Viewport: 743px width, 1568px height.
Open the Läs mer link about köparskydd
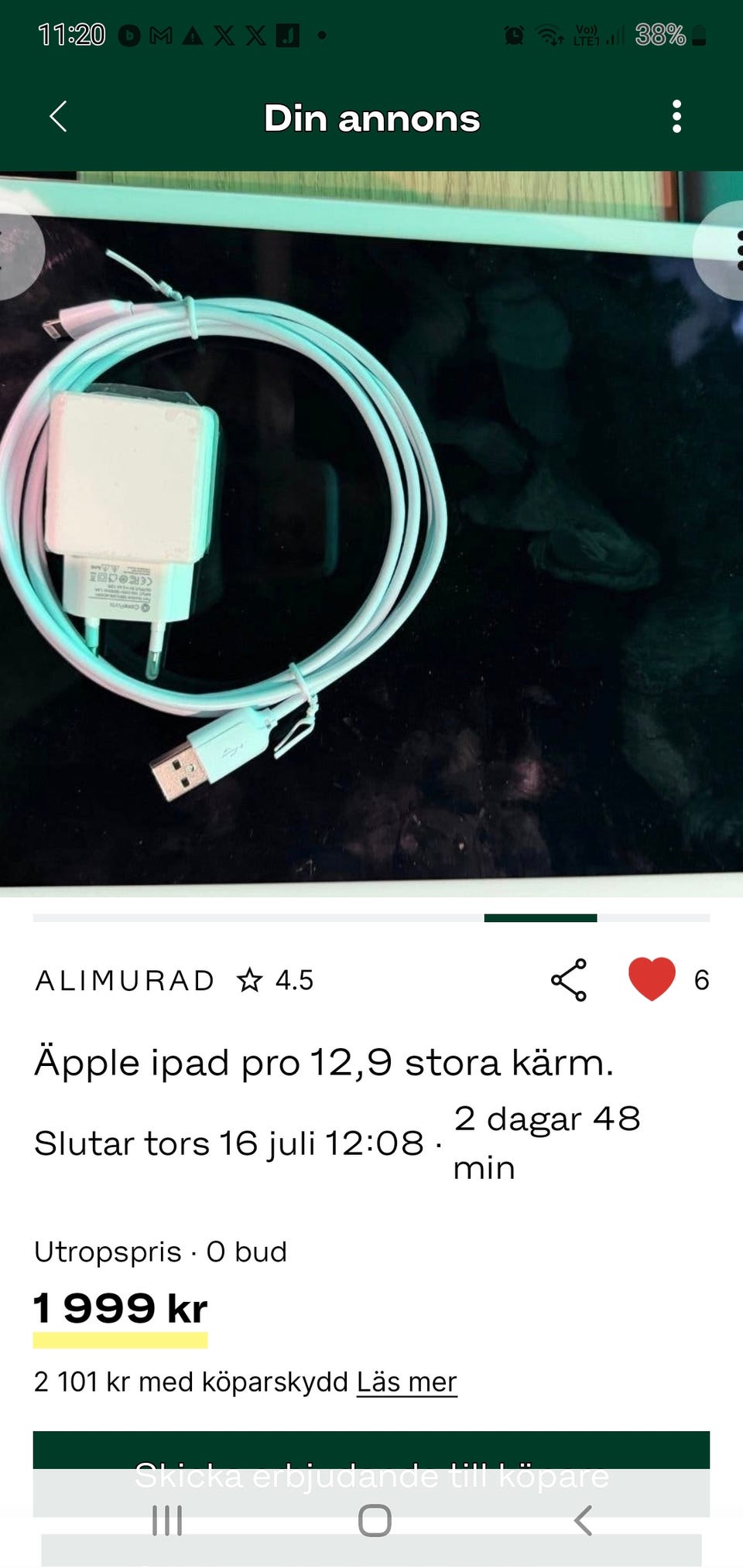[x=407, y=1382]
